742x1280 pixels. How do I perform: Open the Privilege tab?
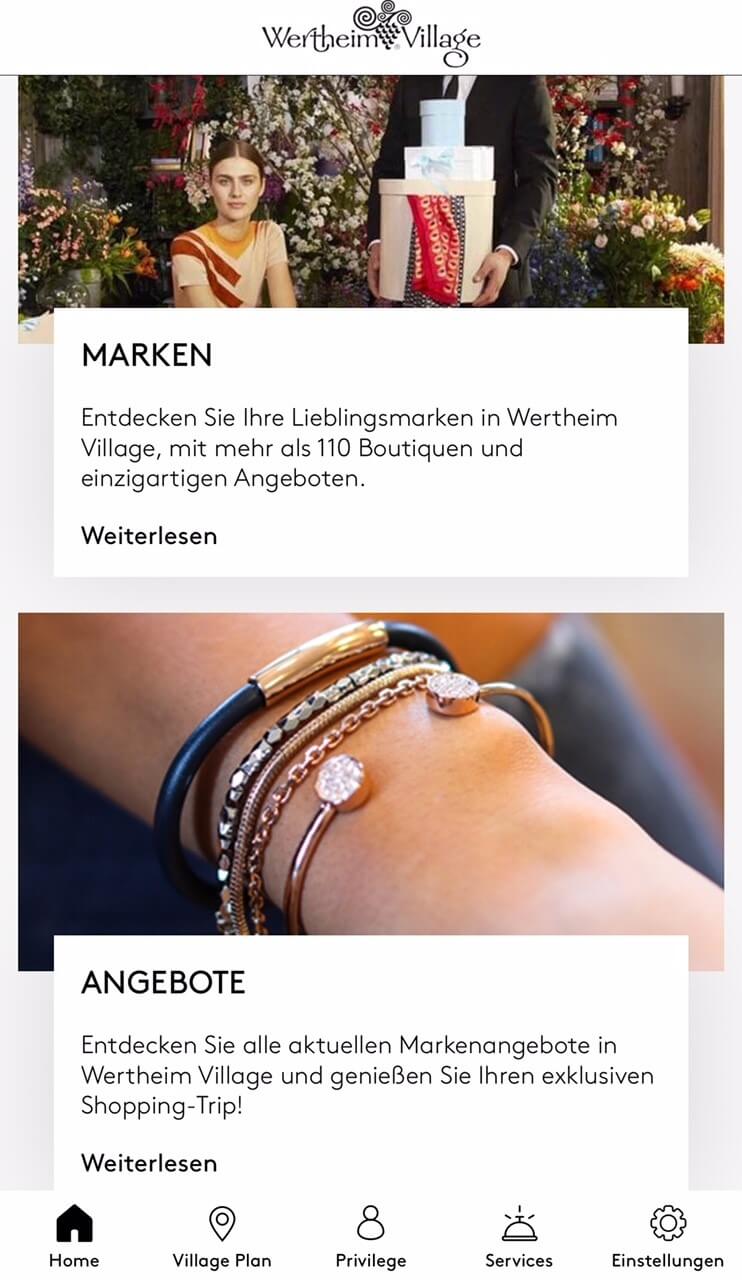coord(370,1236)
